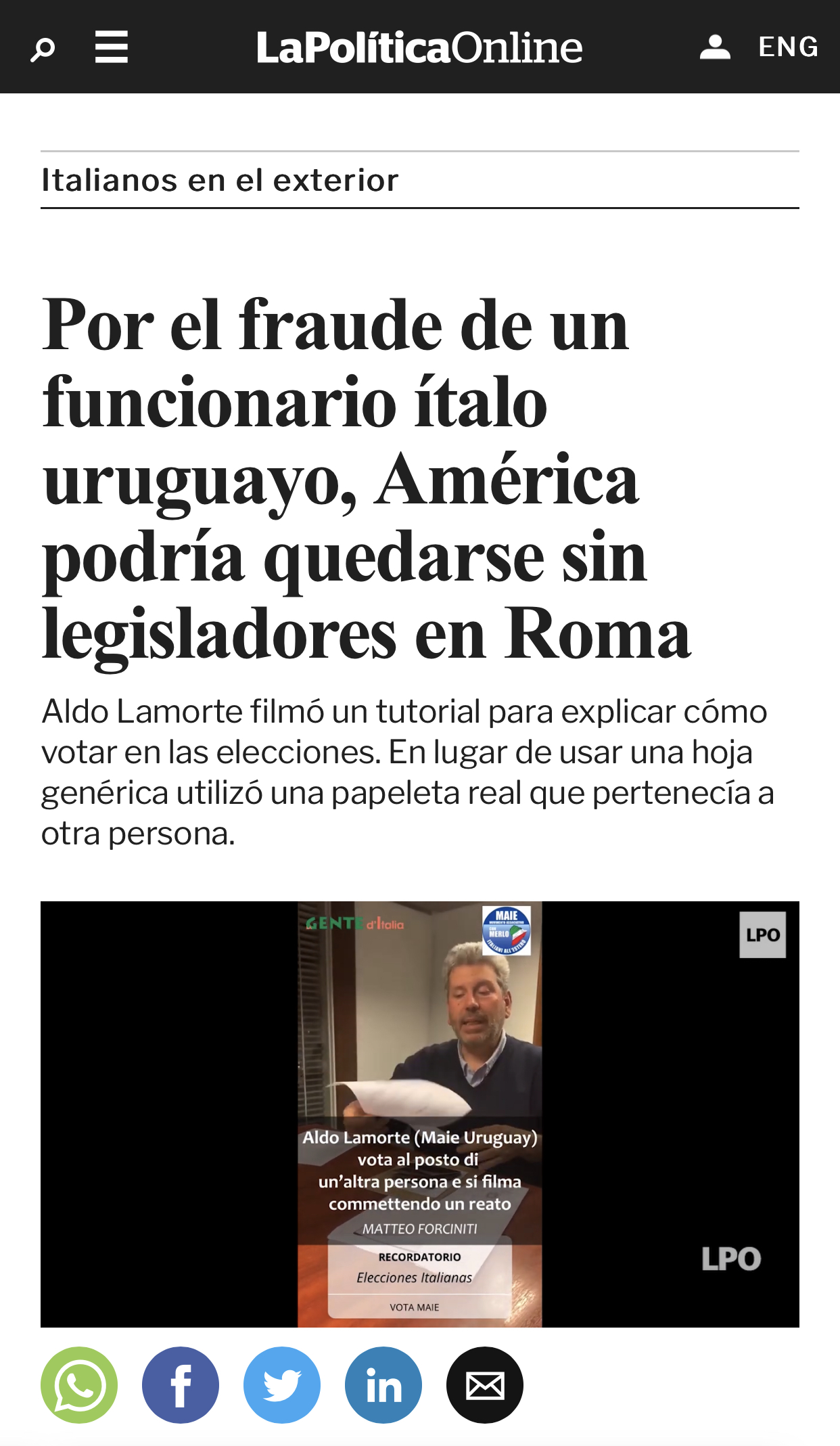Play the Aldo Lamorte video
Image resolution: width=840 pixels, height=1446 pixels.
pos(420,1114)
